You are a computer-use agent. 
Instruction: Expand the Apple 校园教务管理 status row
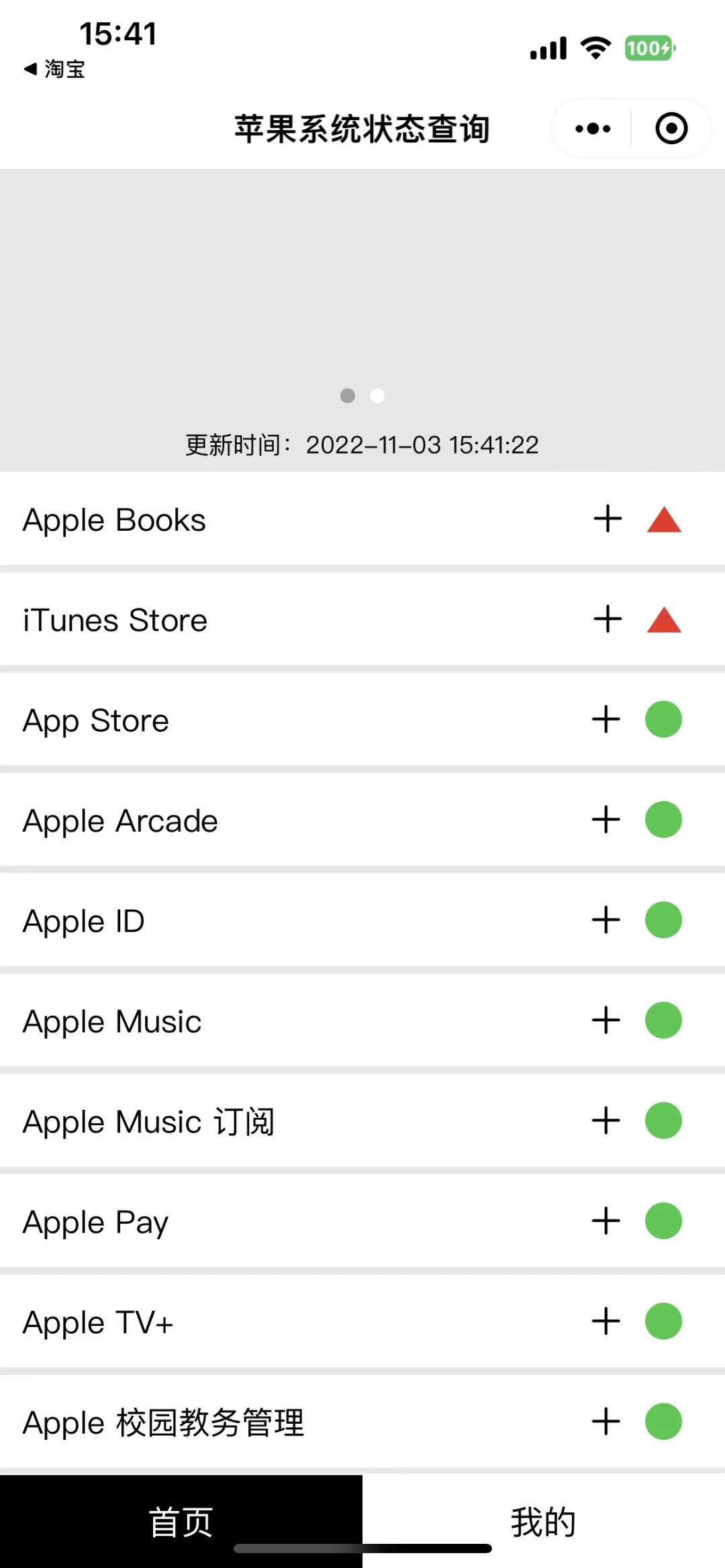(x=606, y=1422)
